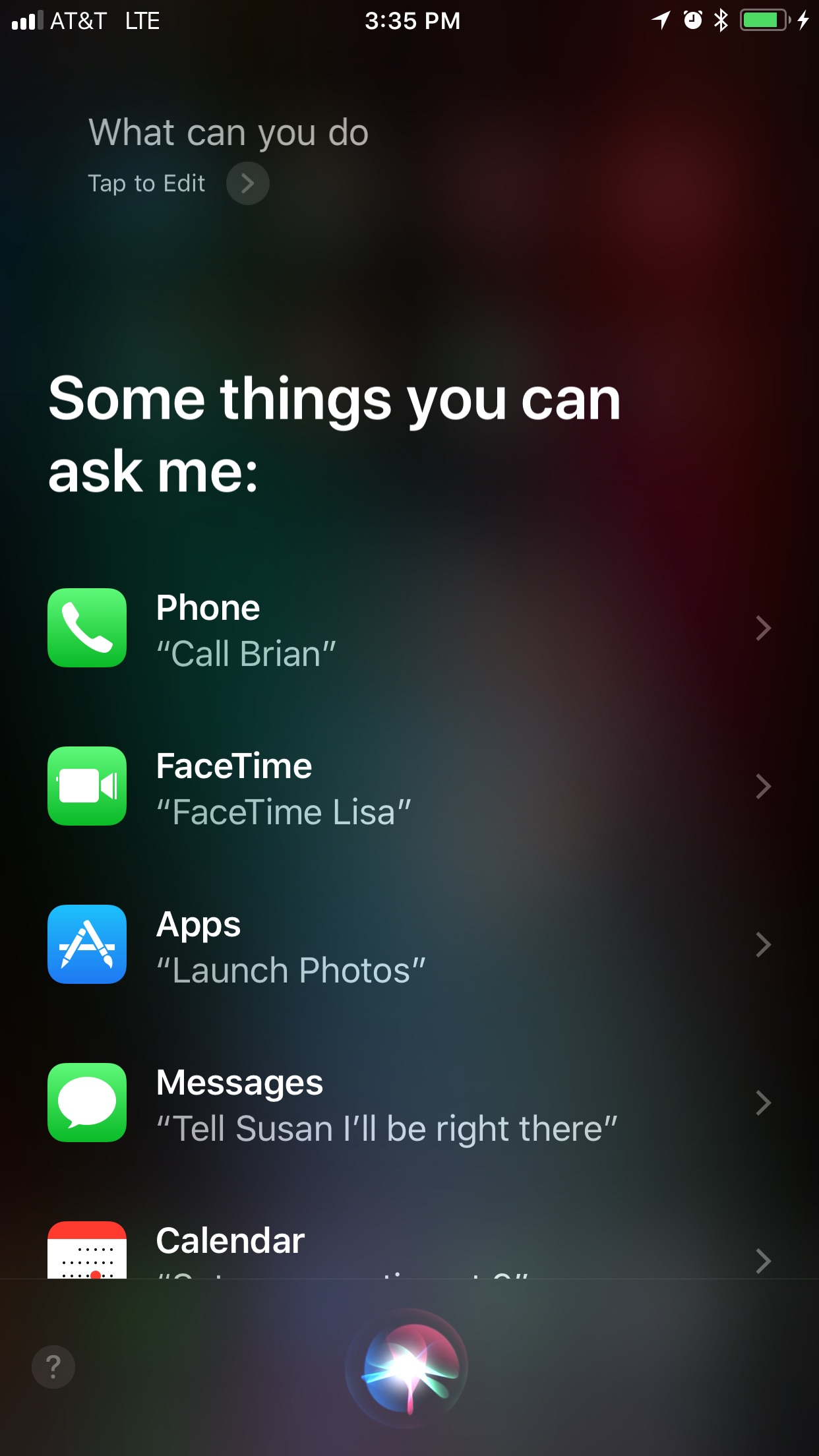
Task: Open Calendar command examples
Action: click(x=409, y=1248)
